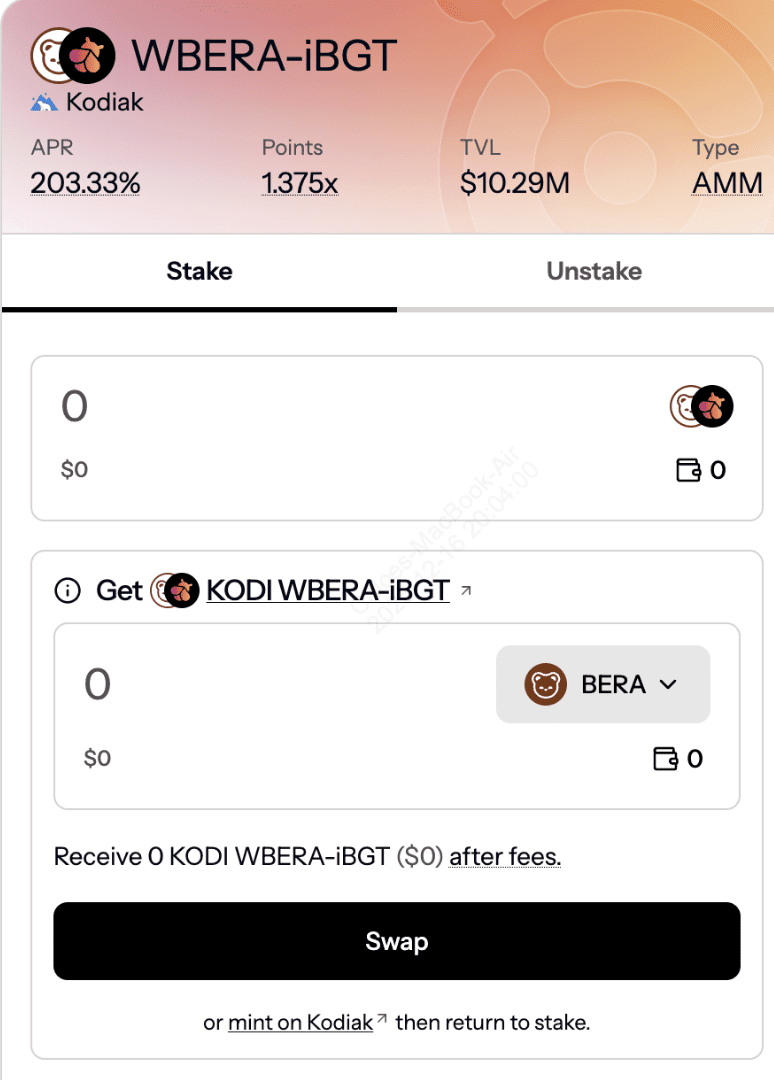Tap the info icon beside Get
Viewport: 774px width, 1080px height.
coord(67,591)
